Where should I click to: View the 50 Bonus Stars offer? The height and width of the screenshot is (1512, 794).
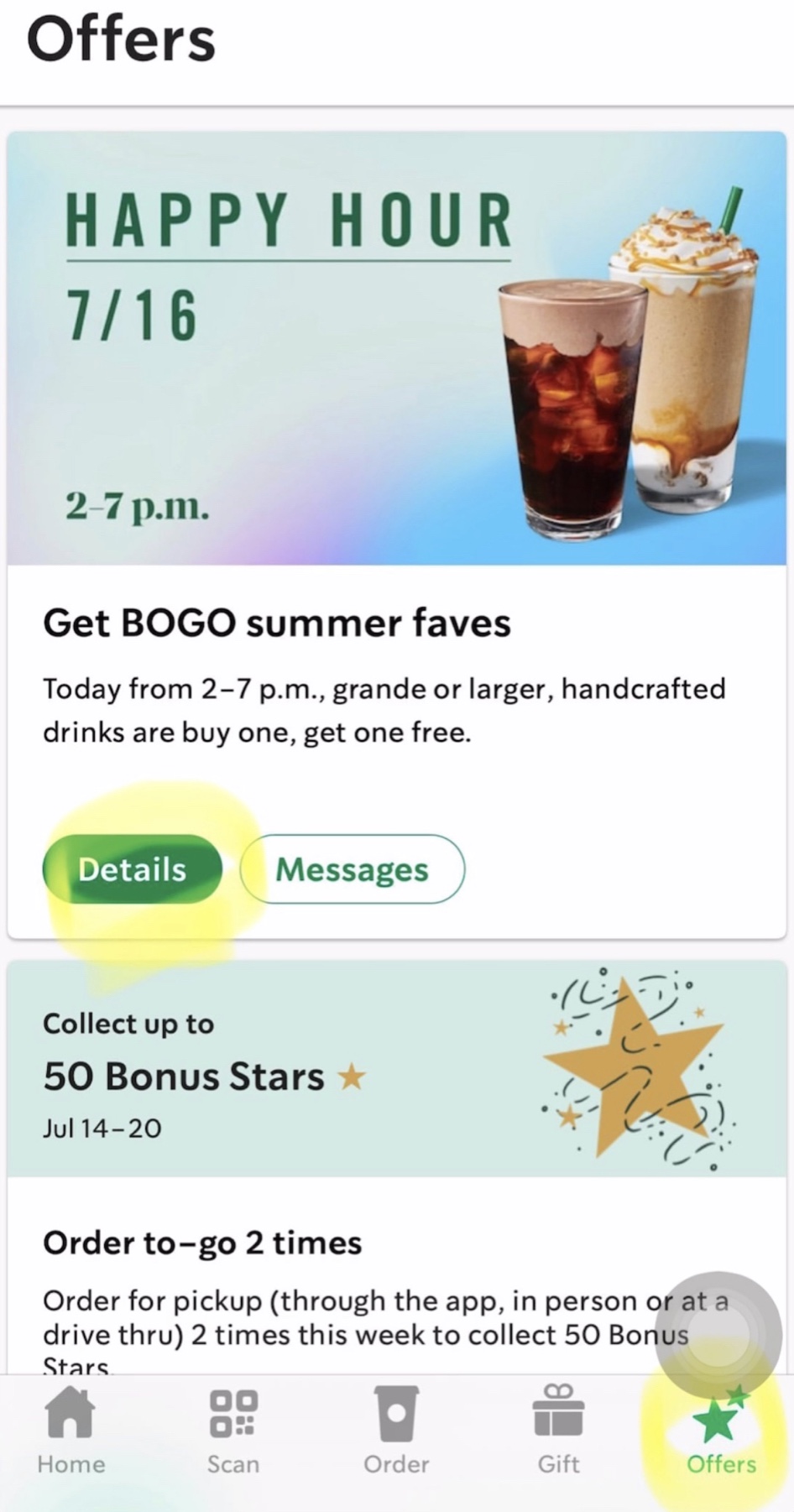(x=396, y=1070)
